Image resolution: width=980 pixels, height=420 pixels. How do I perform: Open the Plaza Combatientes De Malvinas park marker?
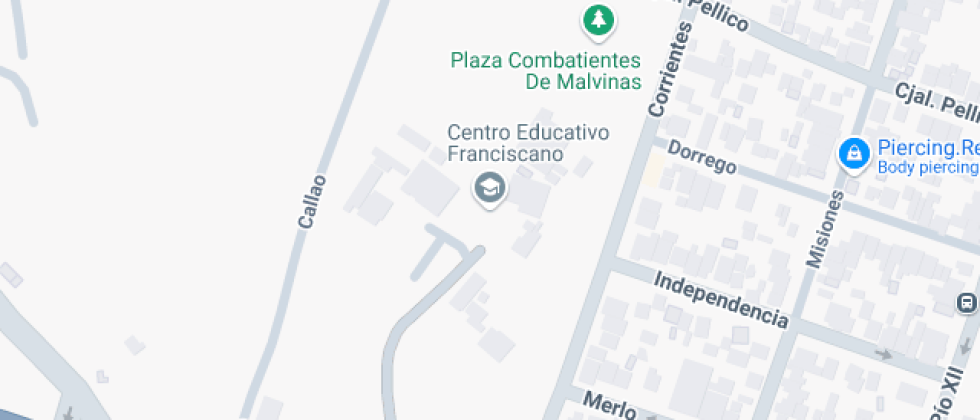(x=598, y=18)
